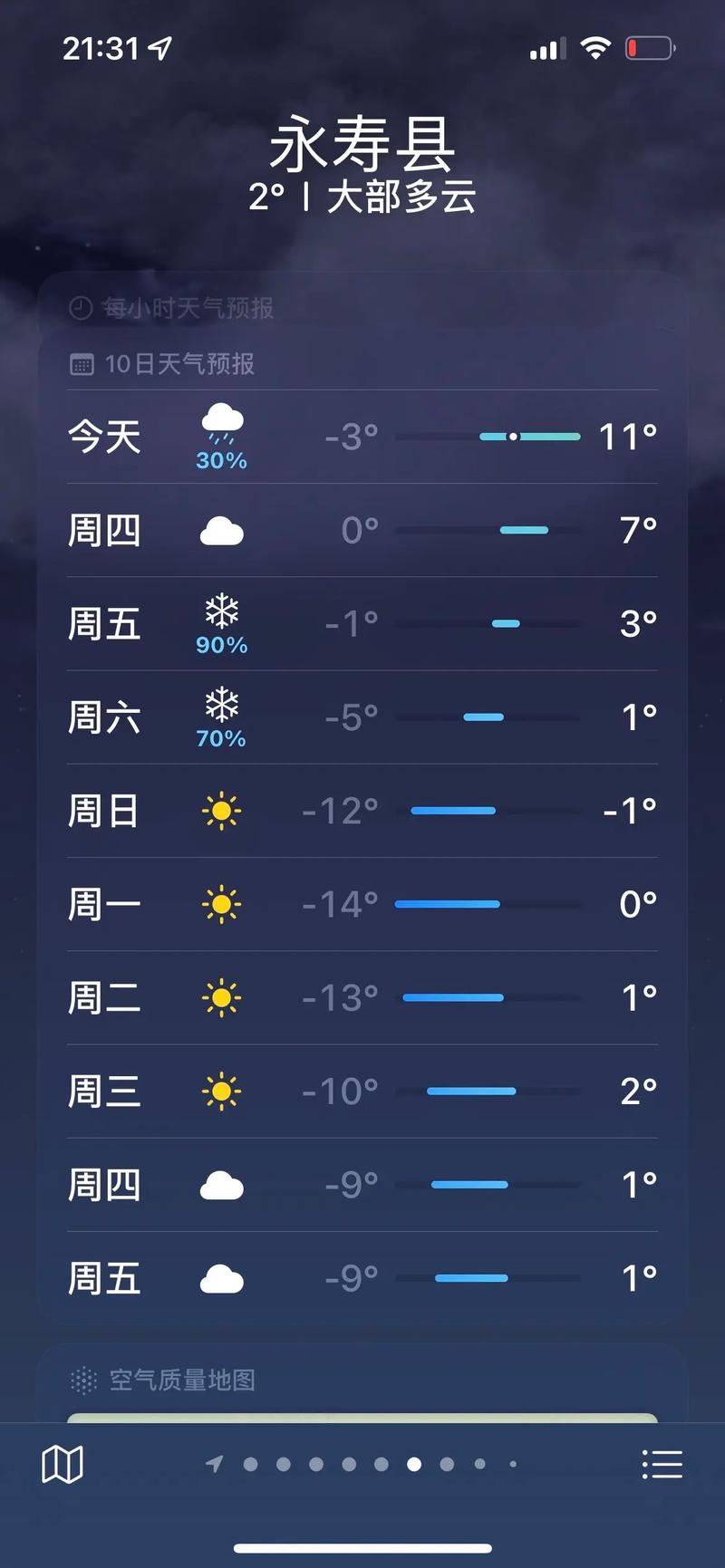This screenshot has width=725, height=1568.
Task: Tap the 30% precipitation label for today
Action: (x=221, y=461)
